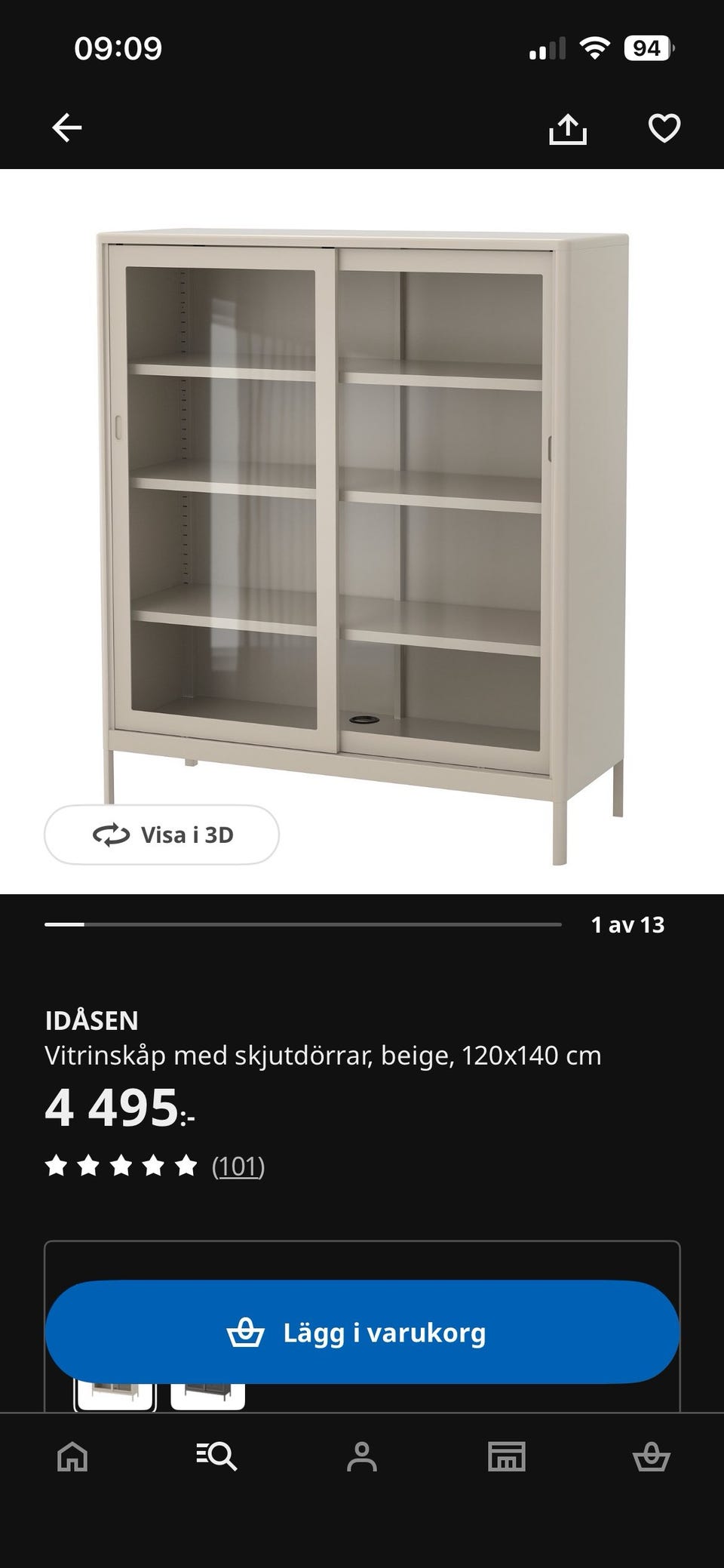Open the Home tab in bottom navigation
The width and height of the screenshot is (724, 1568).
[72, 1457]
